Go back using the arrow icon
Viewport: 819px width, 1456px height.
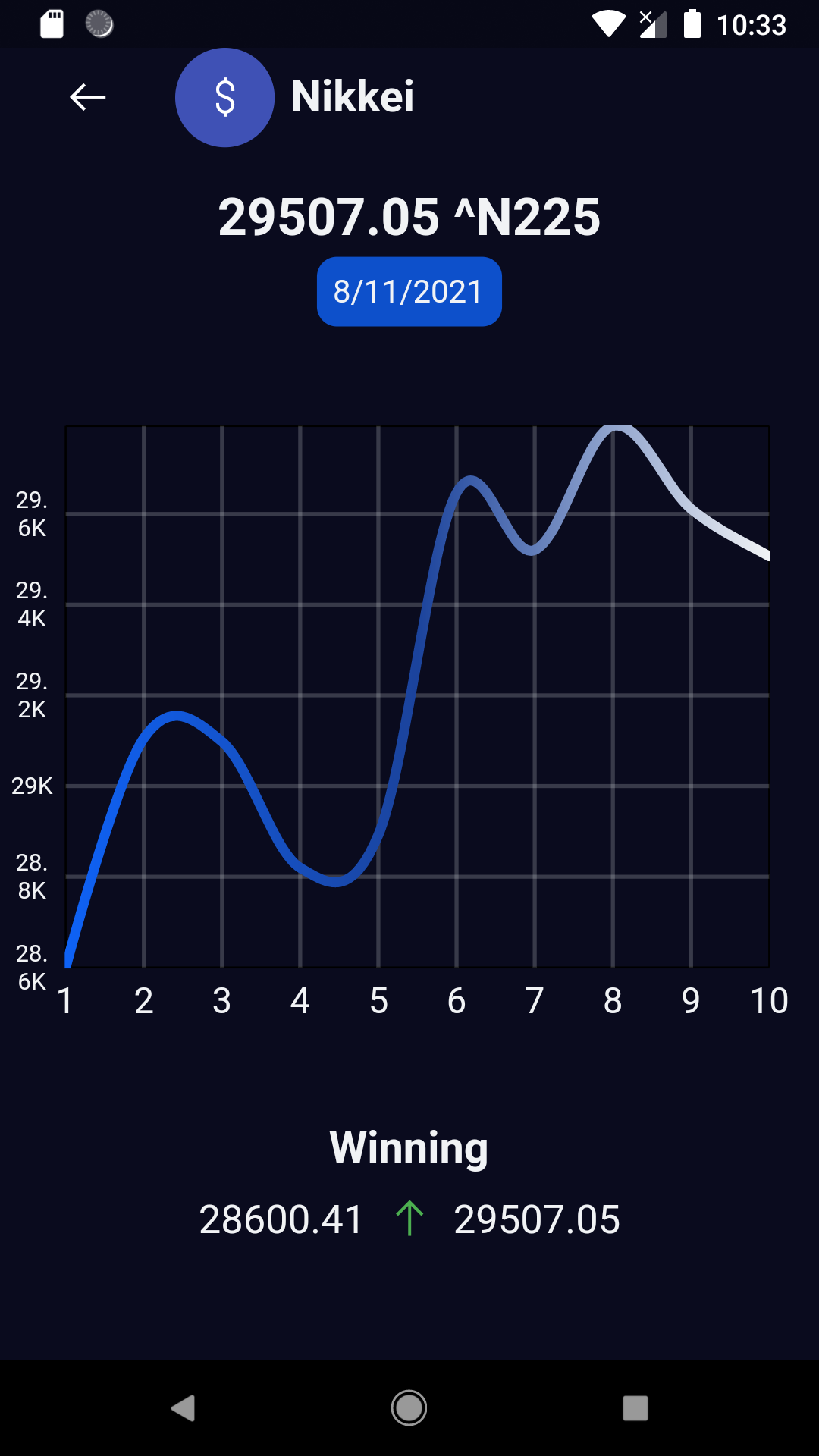87,97
